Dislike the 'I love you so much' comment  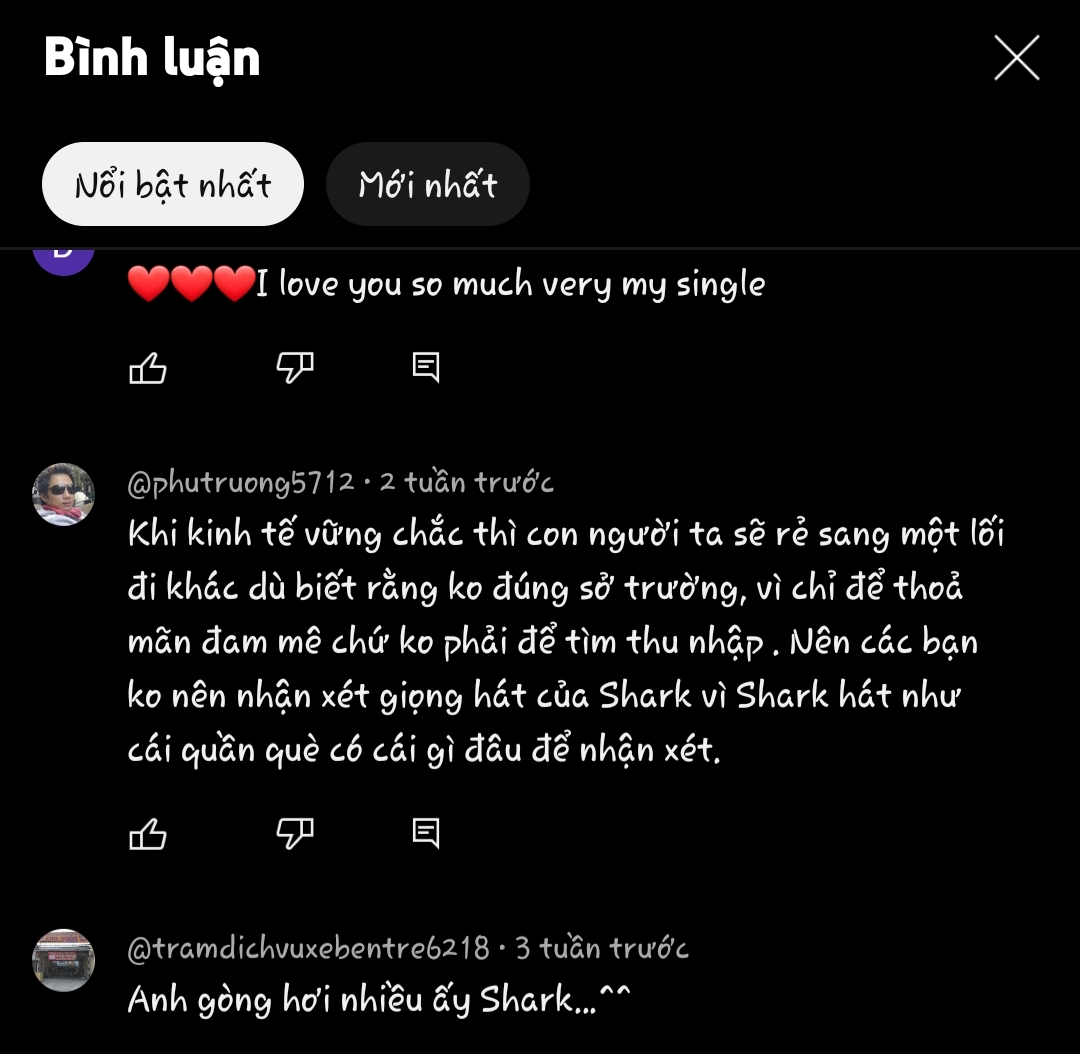pos(295,368)
